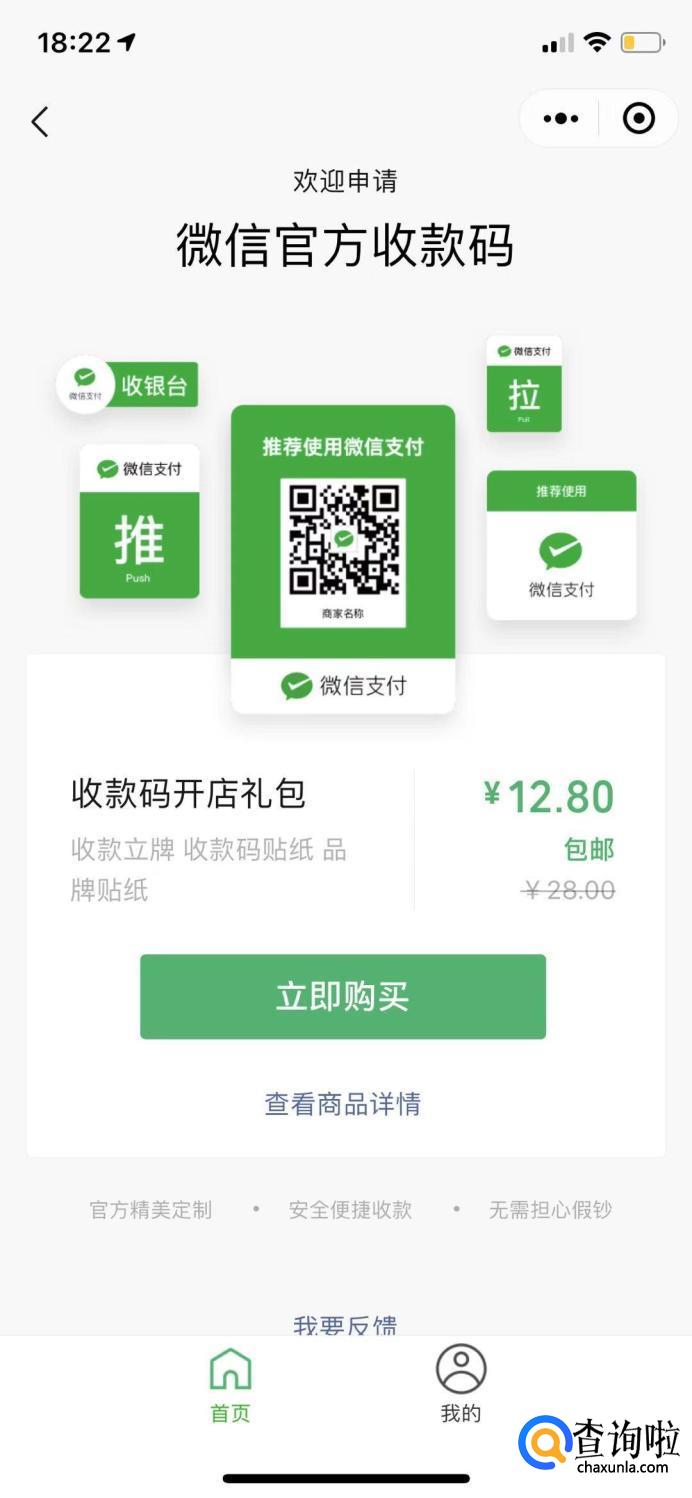Switch to the 我的 profile tab
The width and height of the screenshot is (692, 1498).
pos(461,1385)
